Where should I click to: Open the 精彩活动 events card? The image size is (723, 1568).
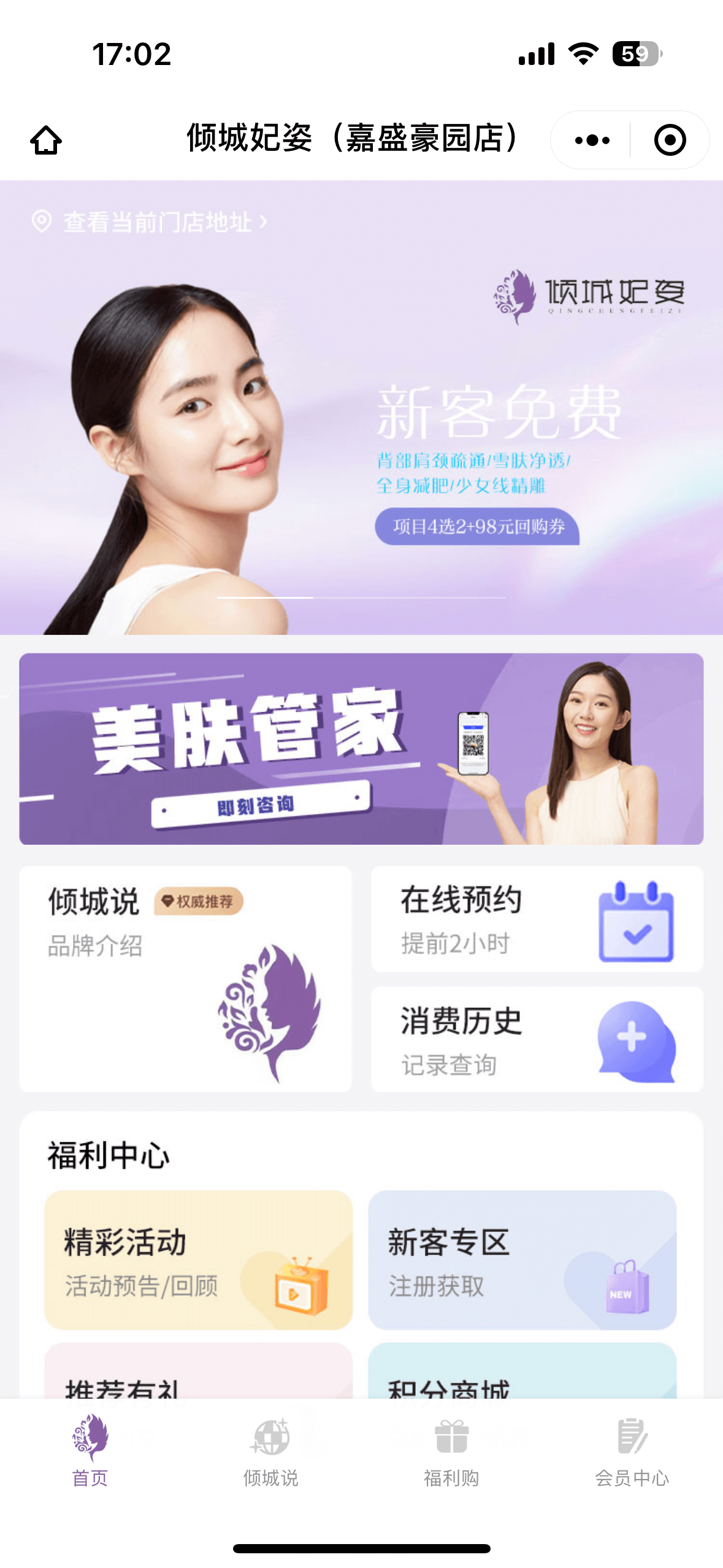198,1259
